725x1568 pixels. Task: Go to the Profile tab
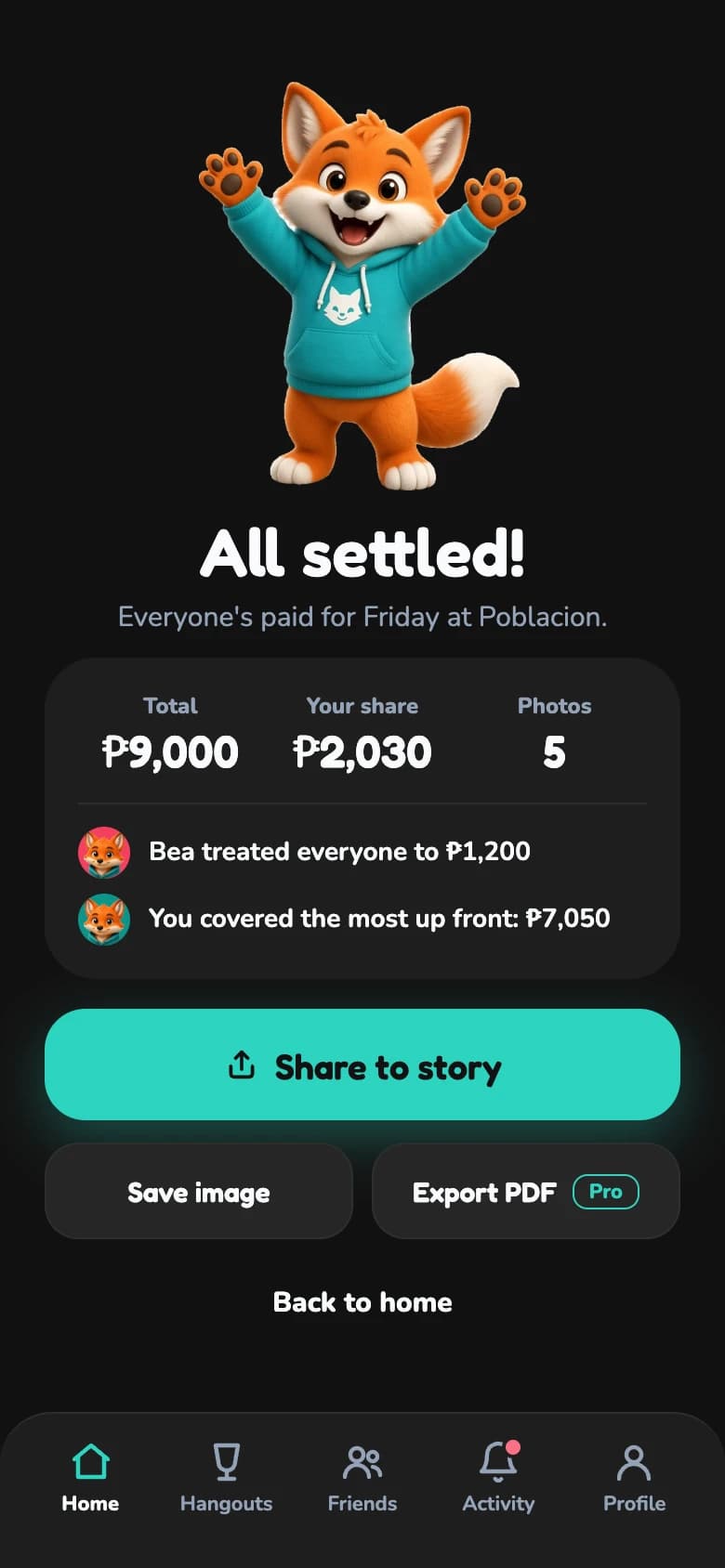point(634,1477)
